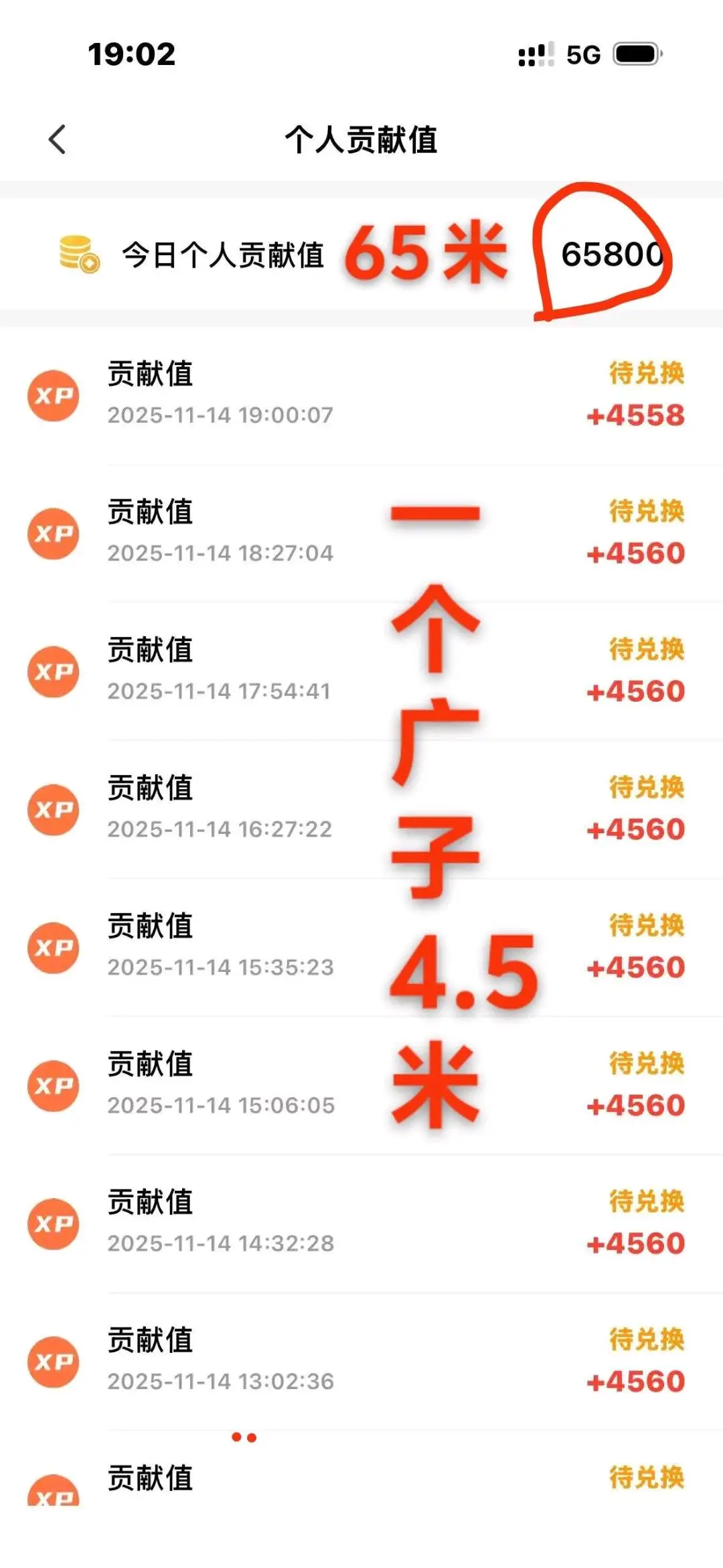Tap the XP icon on the 17:54:41 entry
This screenshot has width=723, height=1568.
[x=54, y=672]
